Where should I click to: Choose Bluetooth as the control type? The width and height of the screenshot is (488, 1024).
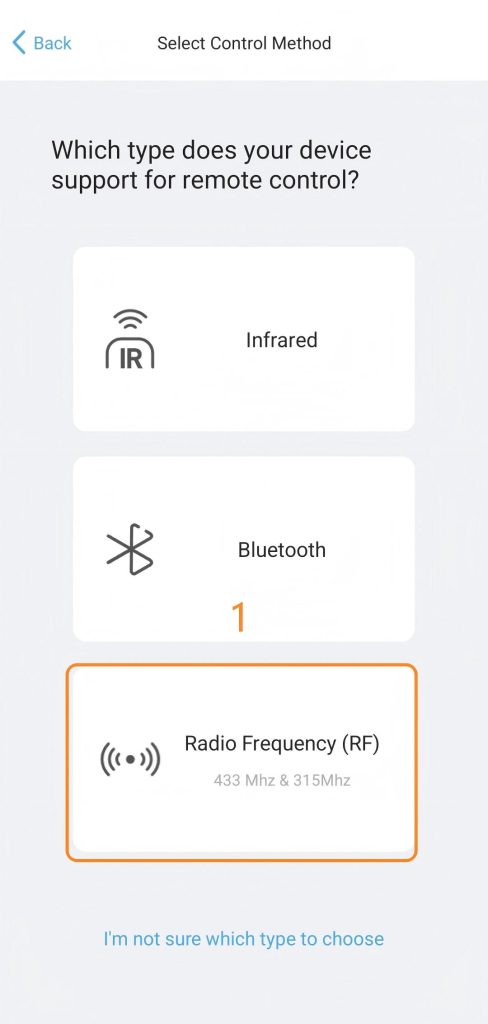tap(244, 549)
